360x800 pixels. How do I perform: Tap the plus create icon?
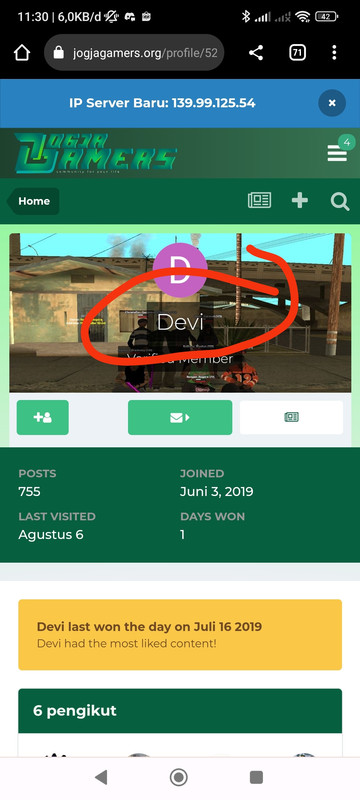299,201
